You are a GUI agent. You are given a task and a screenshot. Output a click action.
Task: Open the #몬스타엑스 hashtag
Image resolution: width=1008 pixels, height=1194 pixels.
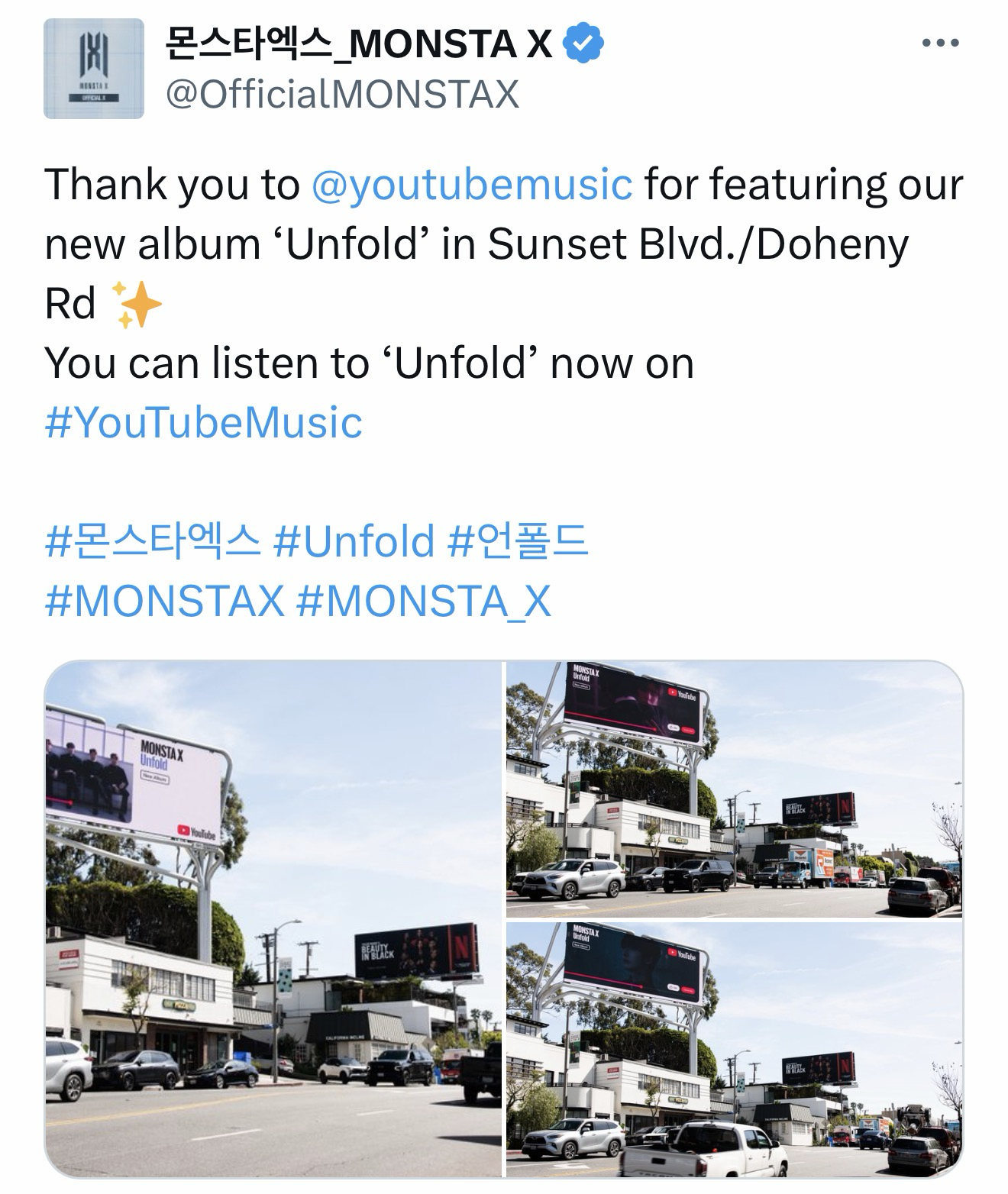153,541
